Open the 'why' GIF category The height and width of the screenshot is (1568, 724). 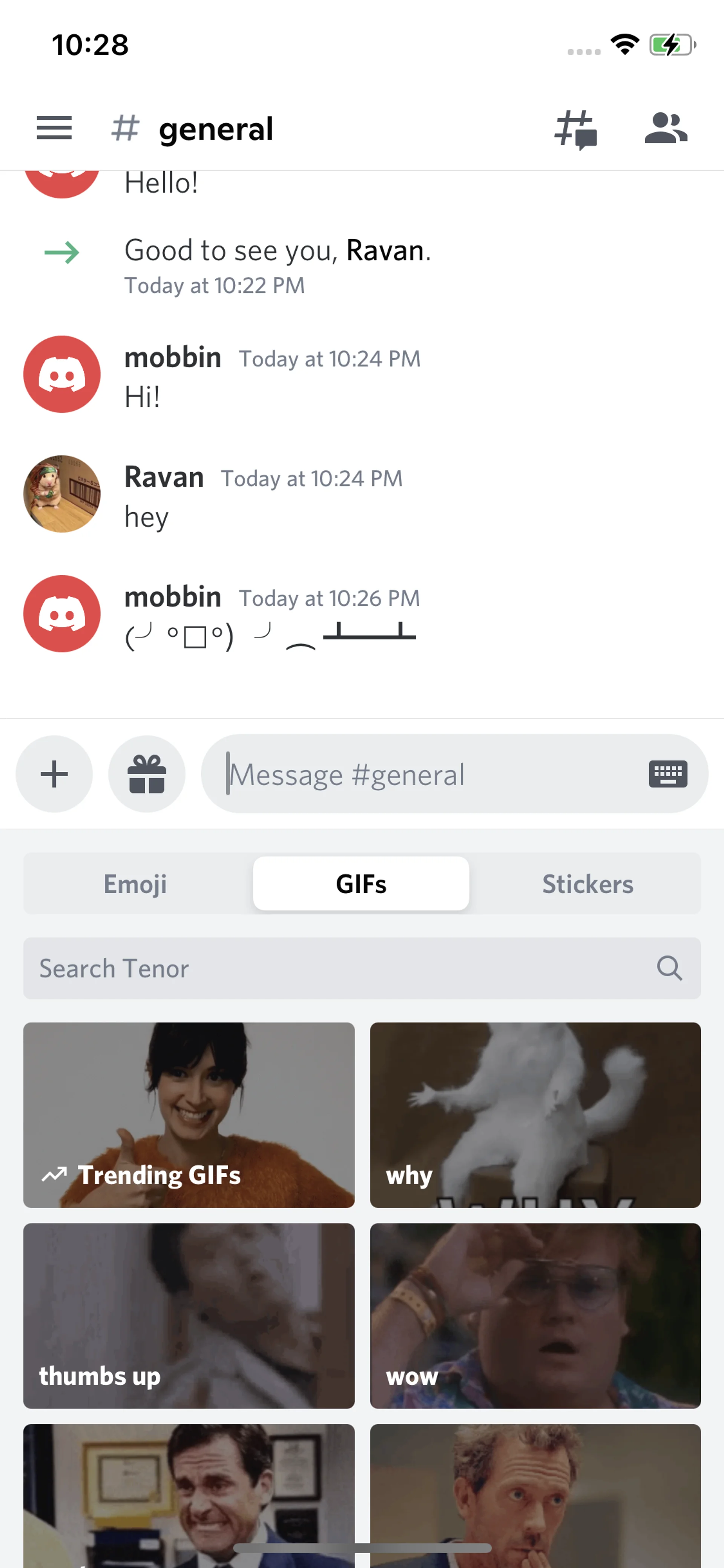click(535, 1115)
